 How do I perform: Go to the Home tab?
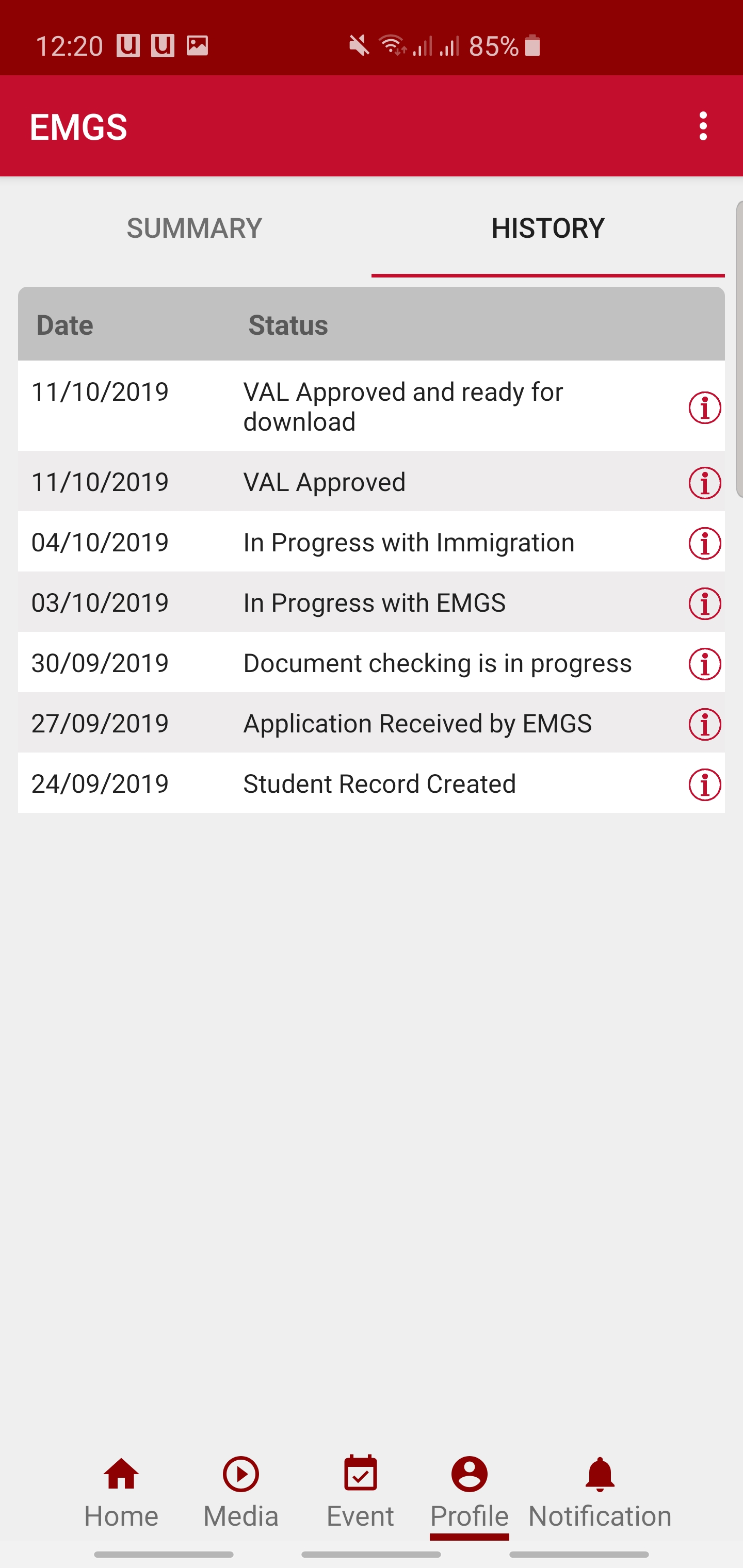pos(121,1492)
